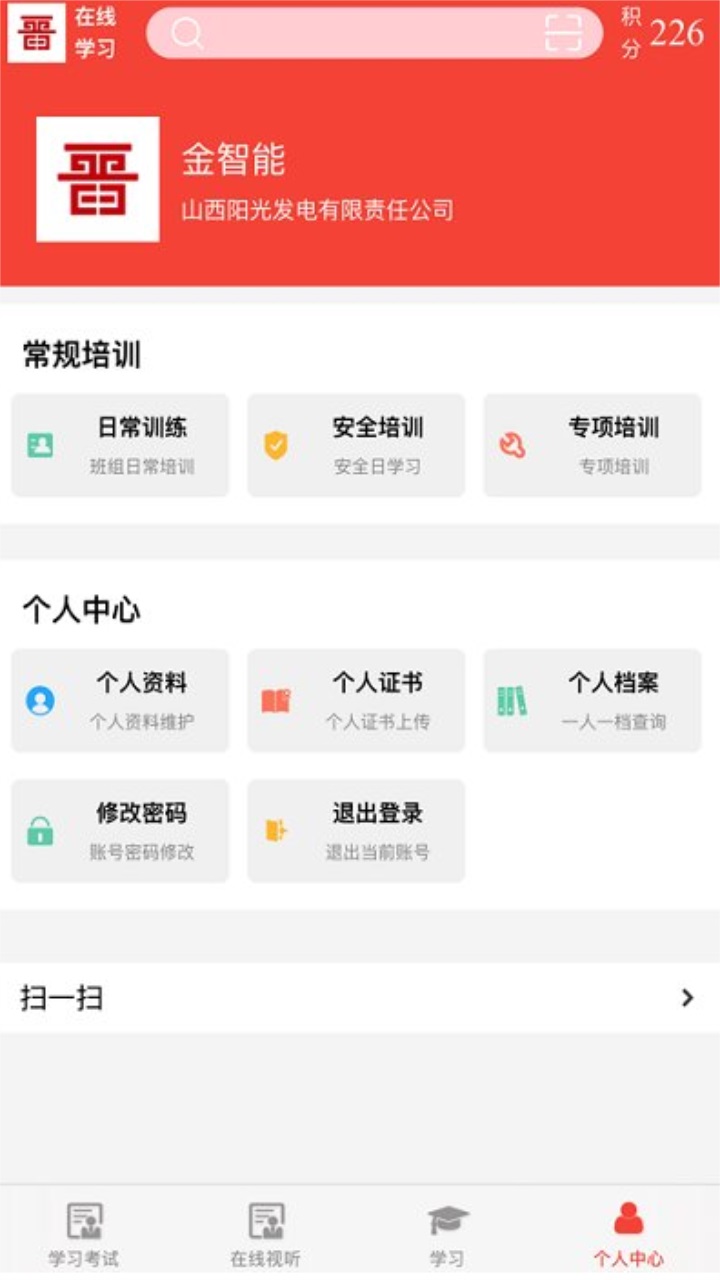Open the 扫一扫 row
The height and width of the screenshot is (1280, 720).
coord(360,998)
